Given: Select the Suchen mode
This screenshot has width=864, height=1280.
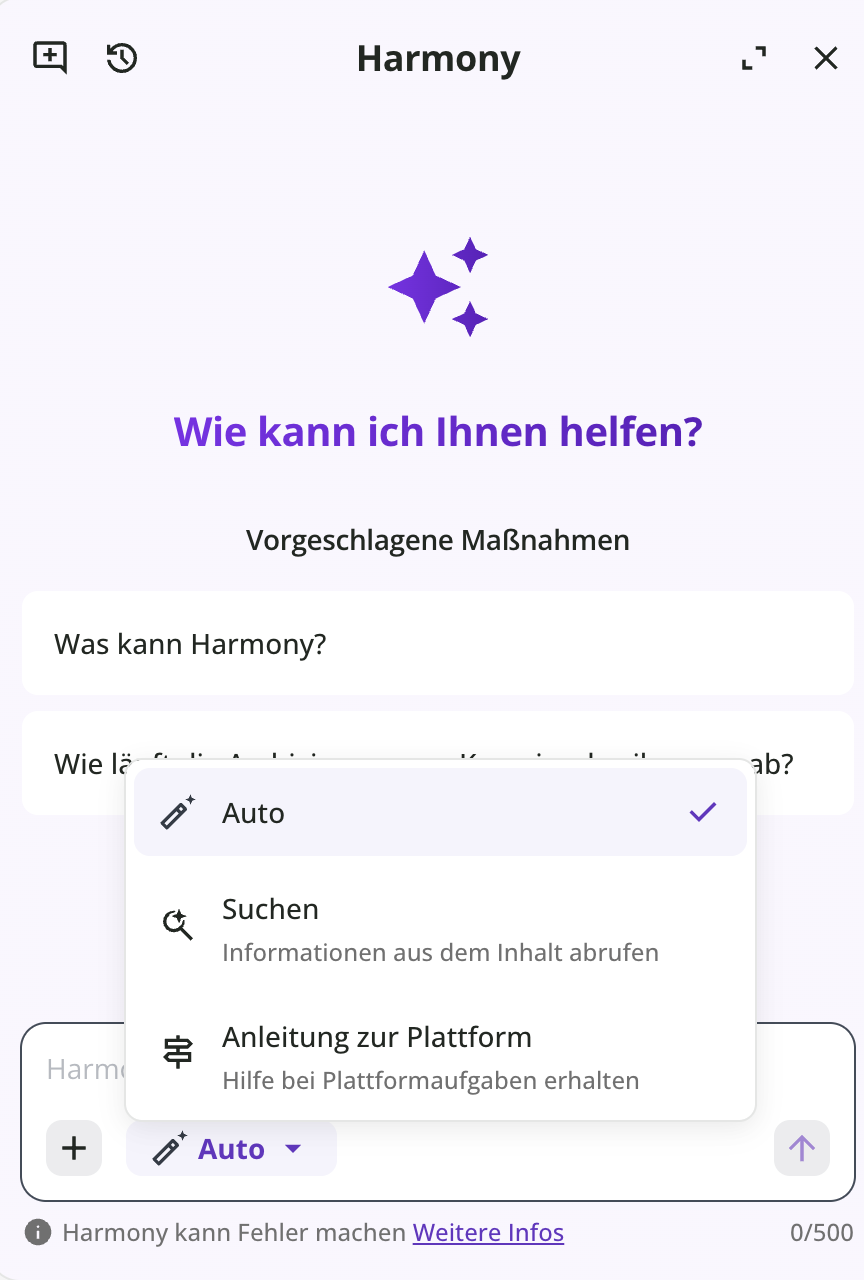Looking at the screenshot, I should pos(440,927).
